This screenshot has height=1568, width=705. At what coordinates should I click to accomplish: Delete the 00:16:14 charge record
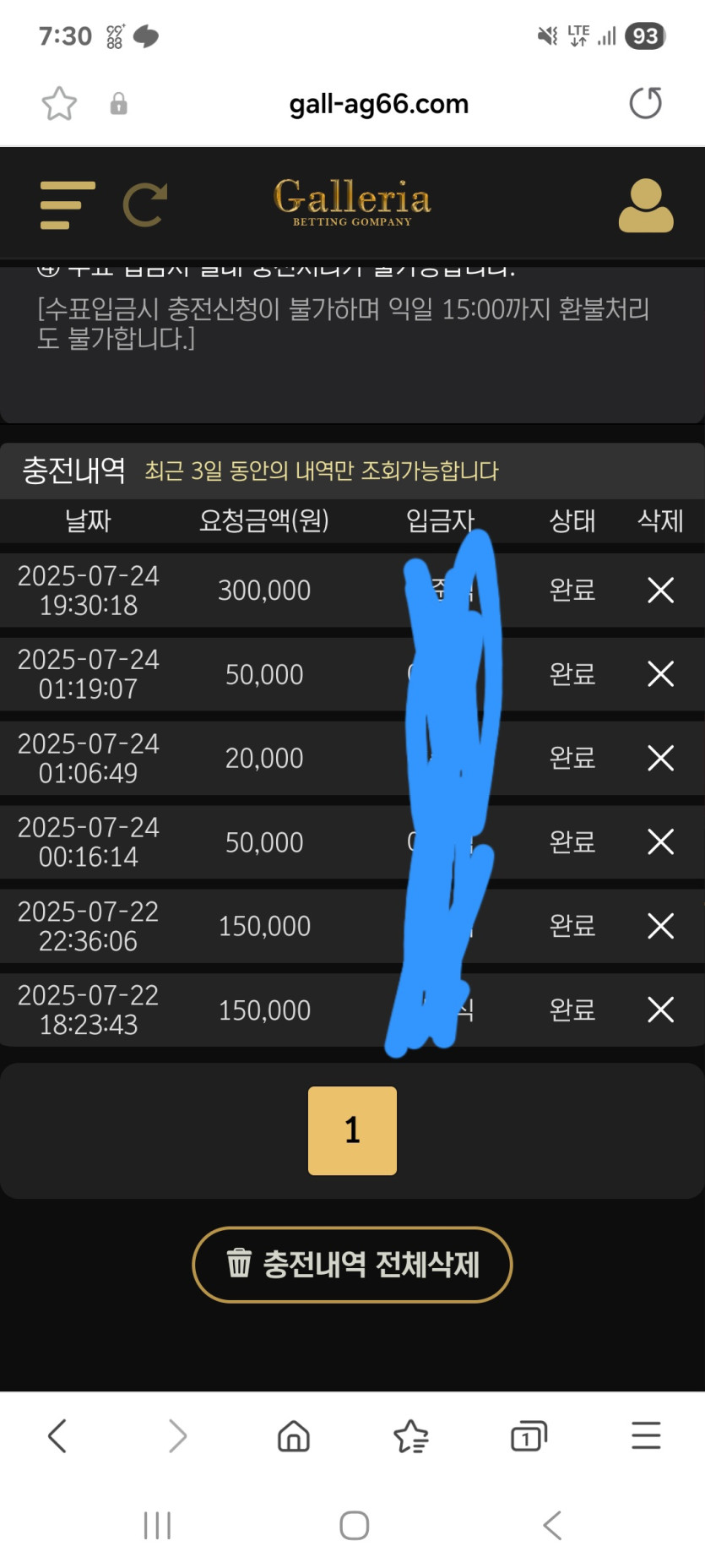tap(660, 841)
